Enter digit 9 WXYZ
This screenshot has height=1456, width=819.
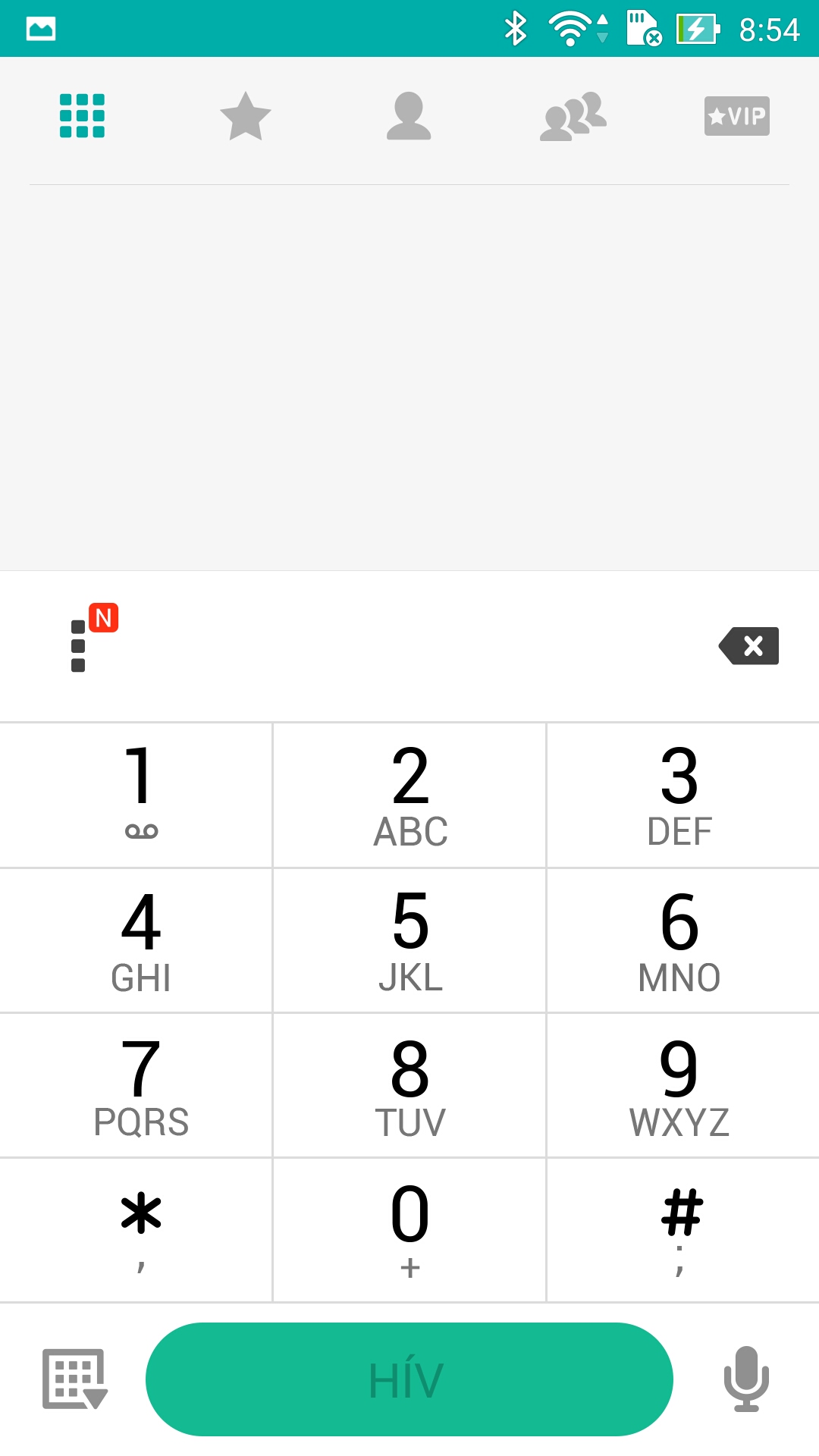pos(682,1086)
